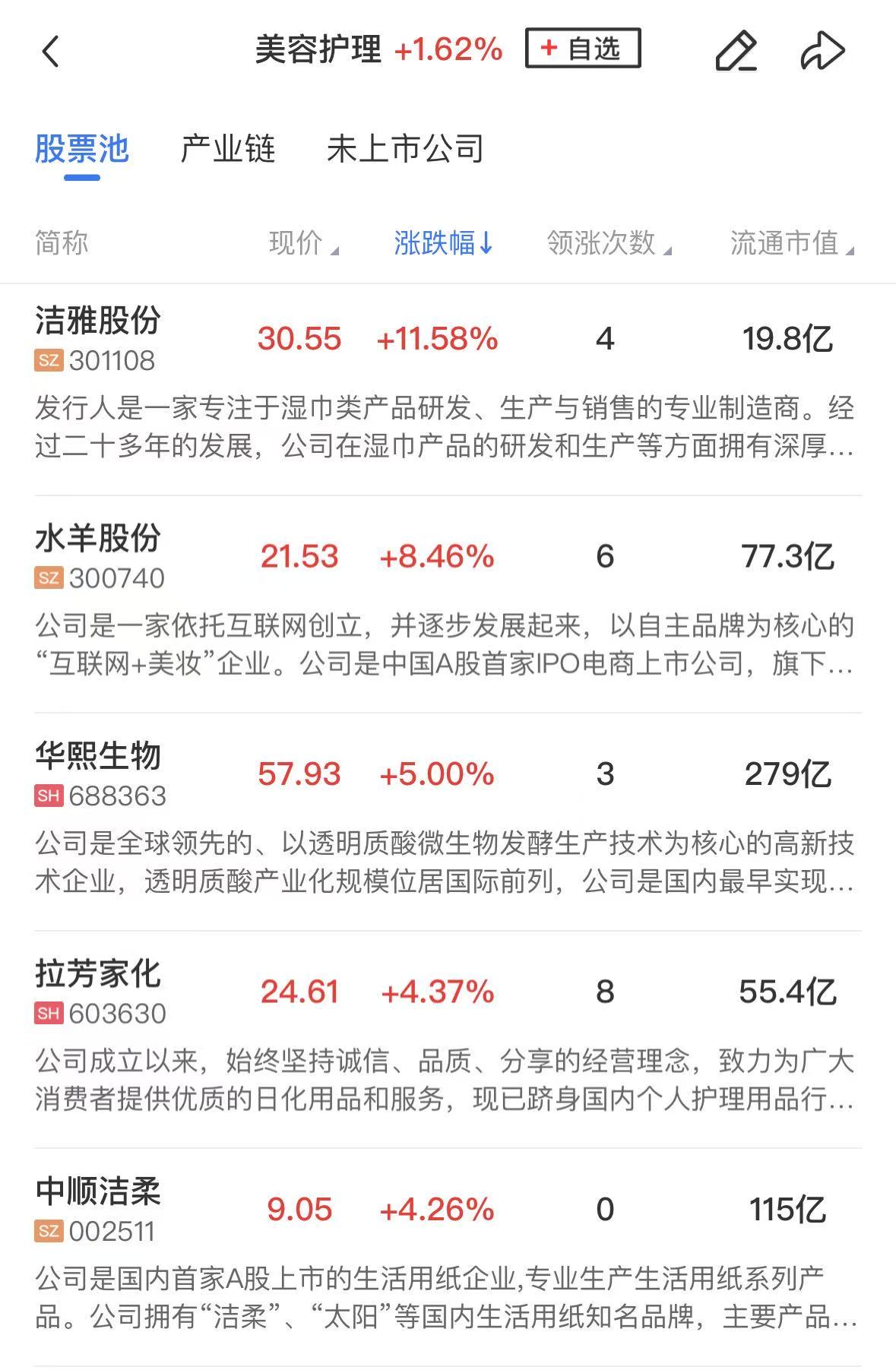The image size is (896, 1370).
Task: Sort the list by 领涨次数
Action: tap(609, 243)
